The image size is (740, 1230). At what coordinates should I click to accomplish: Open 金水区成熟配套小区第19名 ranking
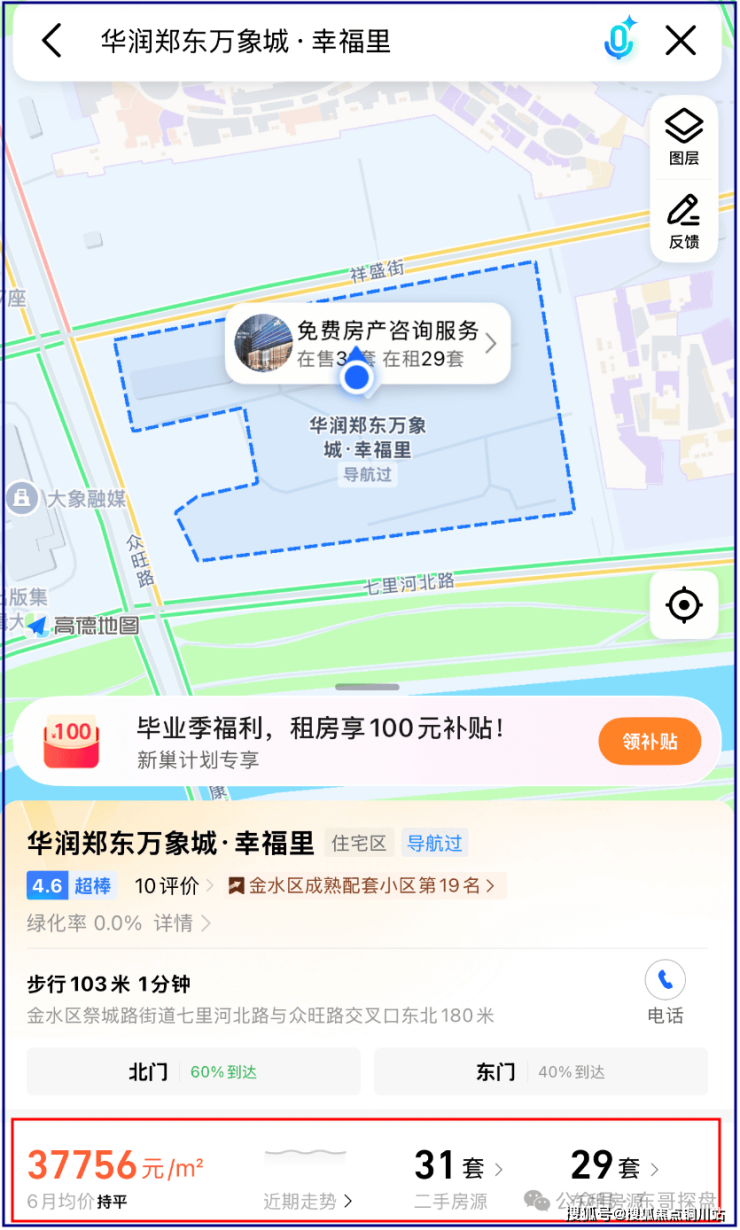pyautogui.click(x=366, y=885)
